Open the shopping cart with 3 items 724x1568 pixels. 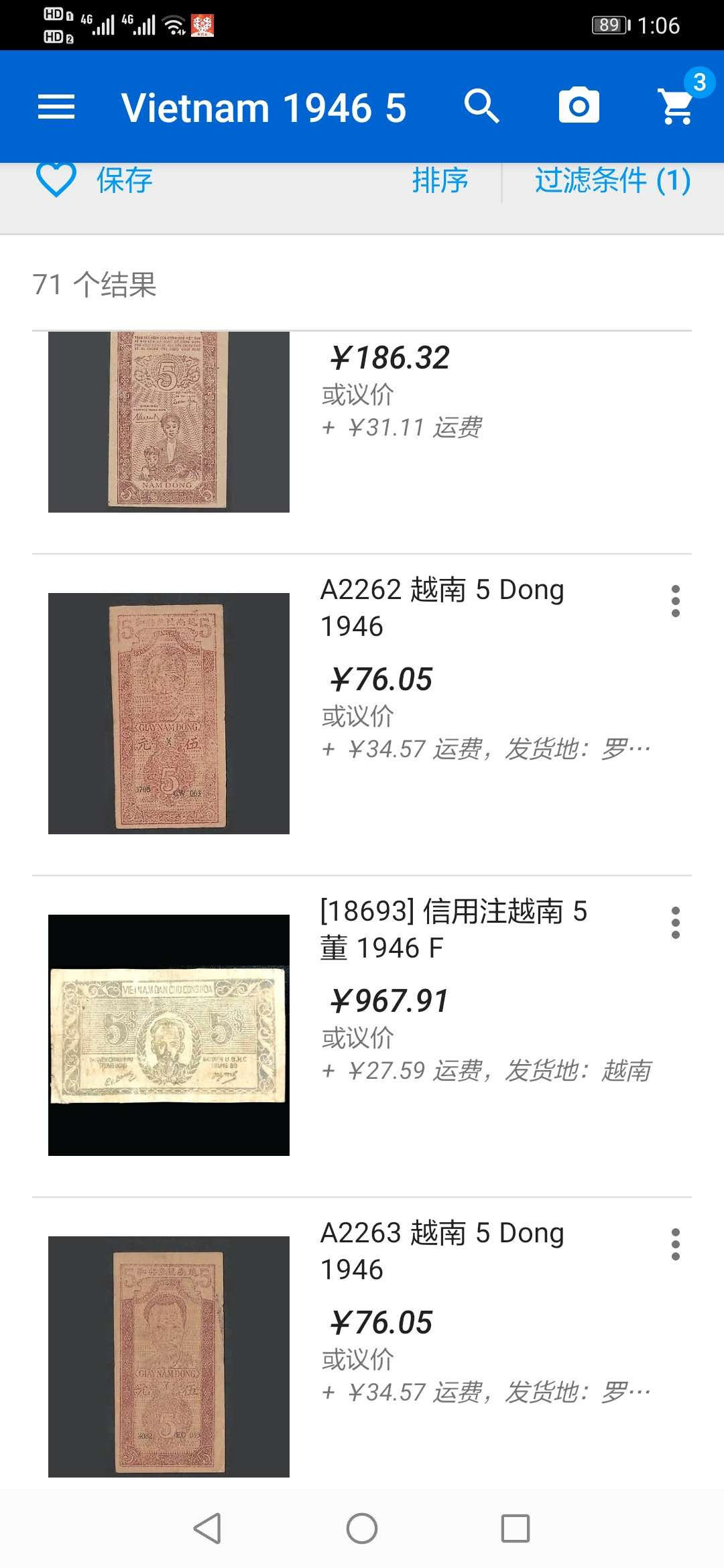676,106
